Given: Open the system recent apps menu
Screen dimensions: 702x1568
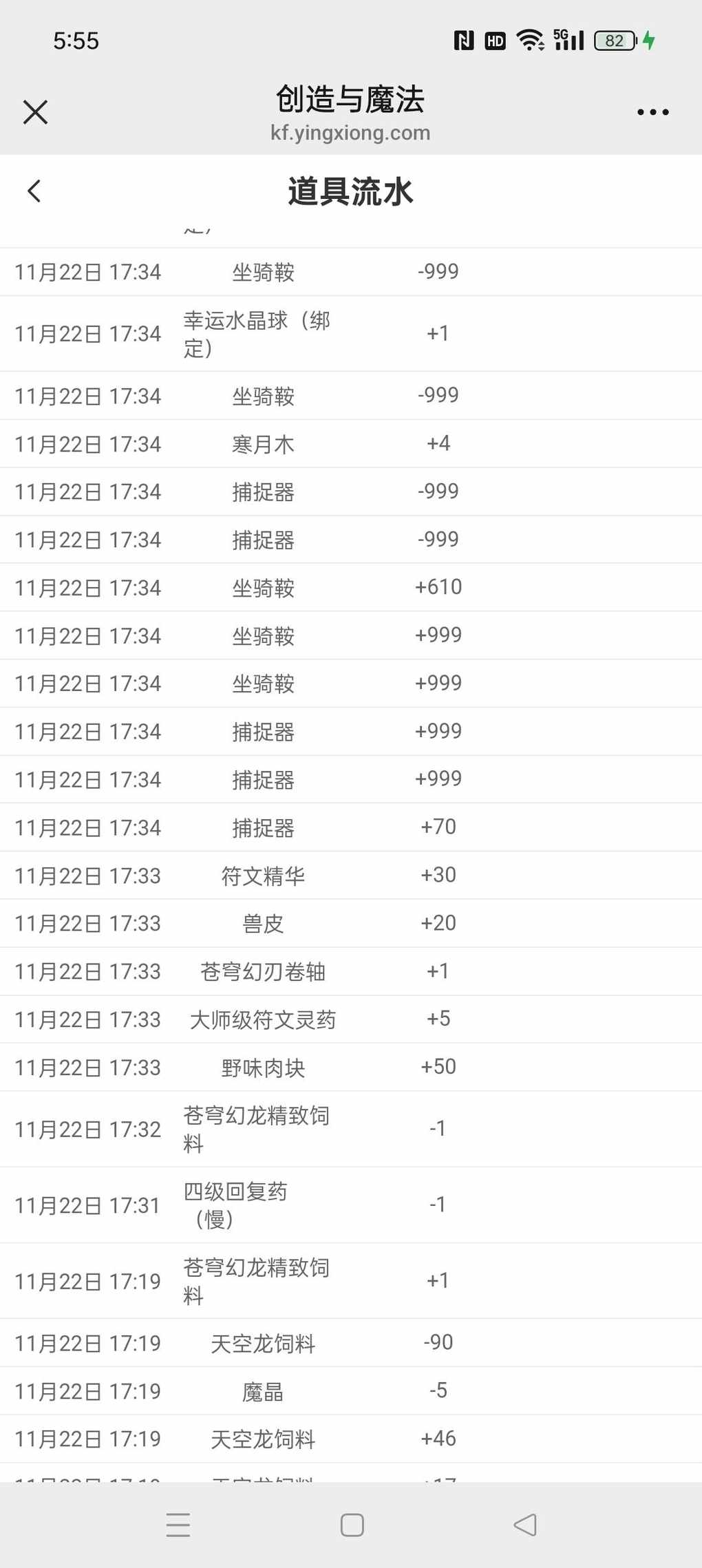Looking at the screenshot, I should 178,1525.
